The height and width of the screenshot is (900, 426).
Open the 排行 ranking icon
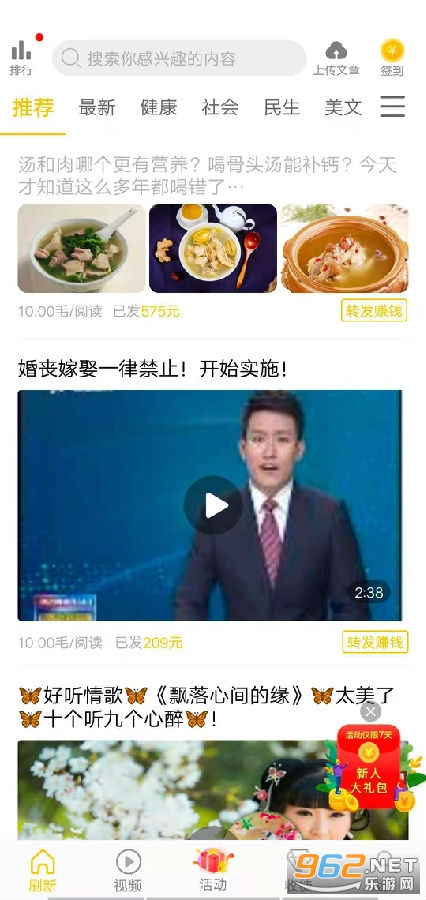[x=21, y=57]
